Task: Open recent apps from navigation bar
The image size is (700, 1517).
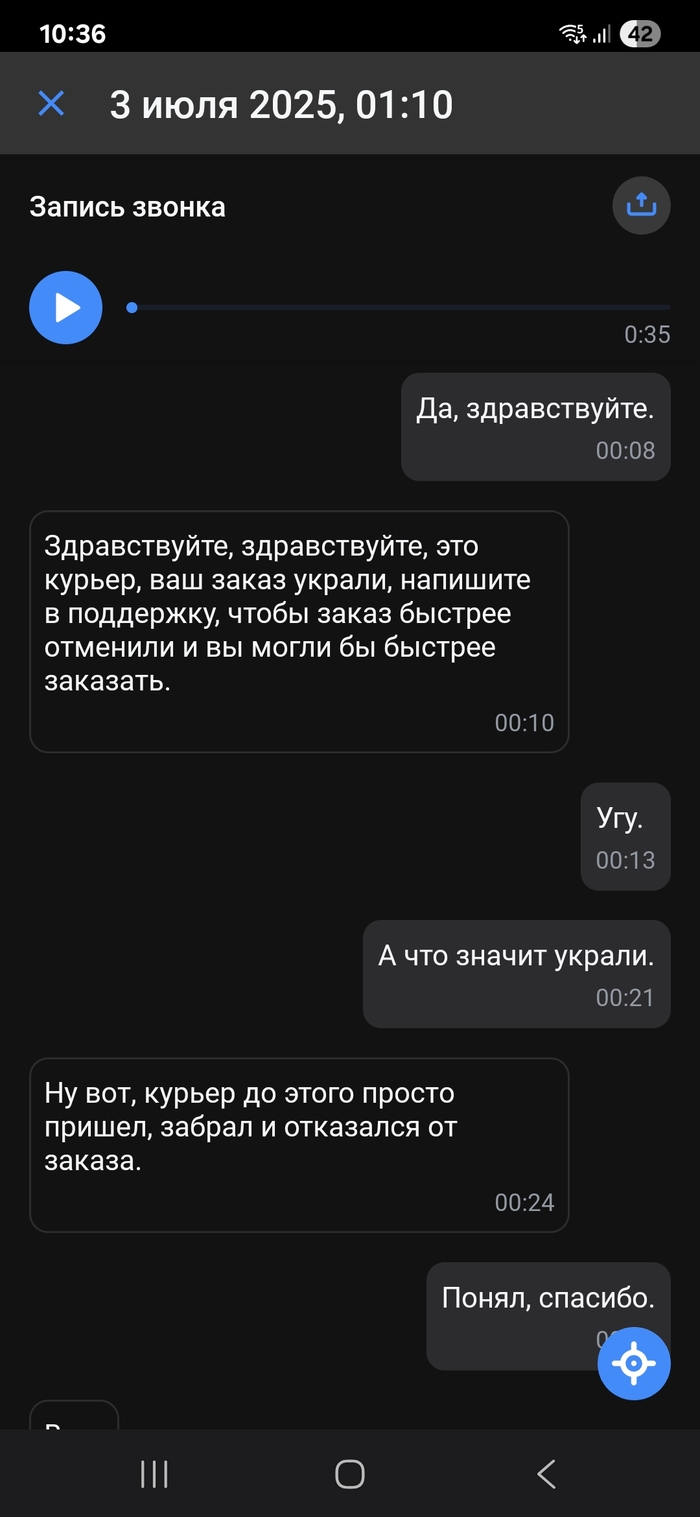Action: click(x=154, y=1473)
